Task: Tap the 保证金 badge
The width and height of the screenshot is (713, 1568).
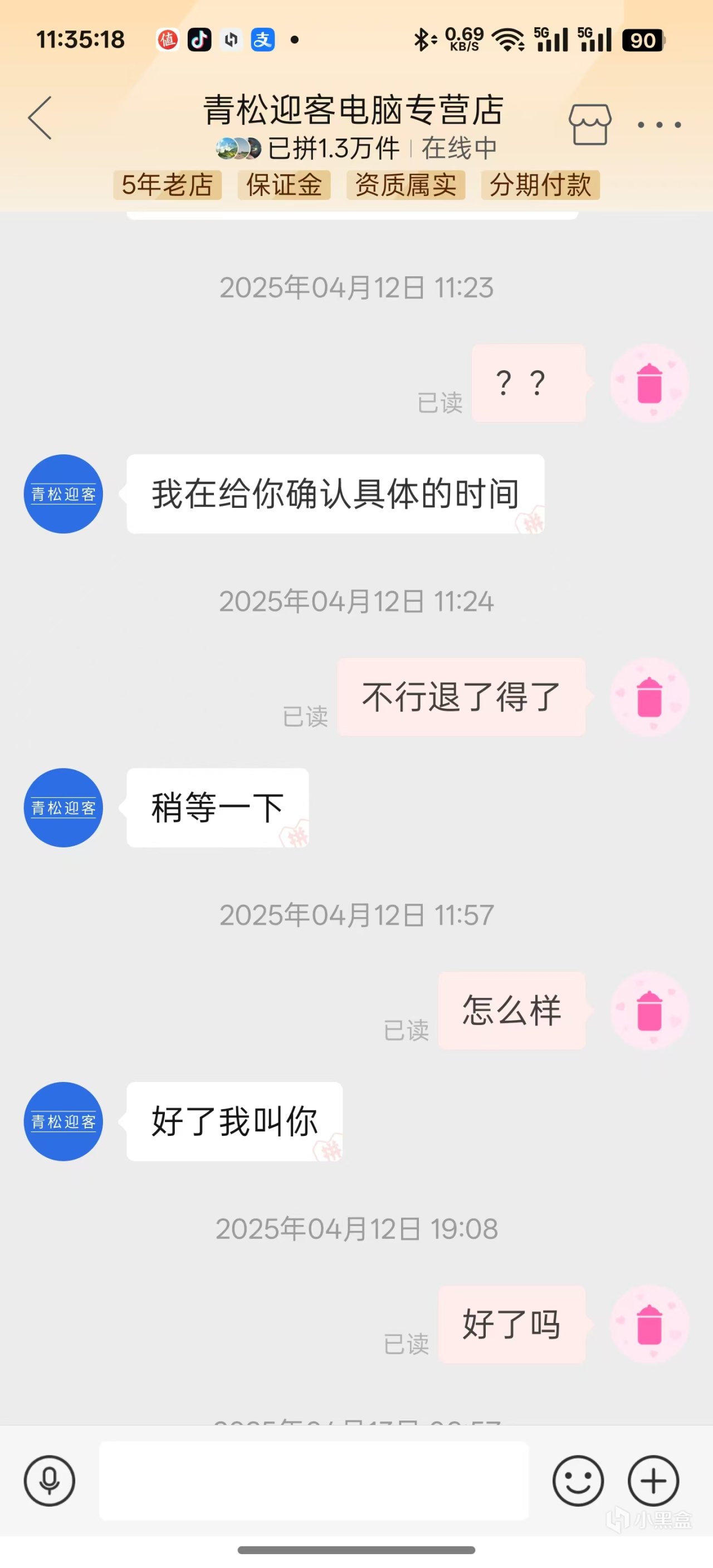Action: coord(284,185)
